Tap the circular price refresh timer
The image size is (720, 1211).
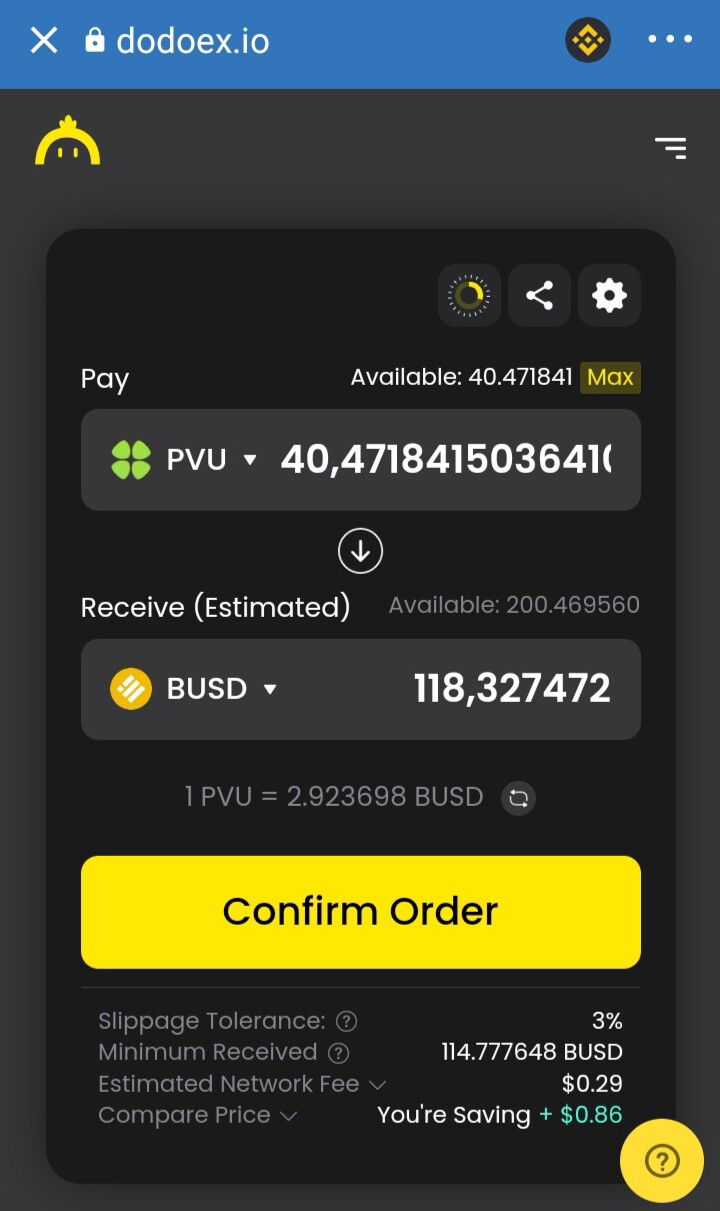pos(469,295)
